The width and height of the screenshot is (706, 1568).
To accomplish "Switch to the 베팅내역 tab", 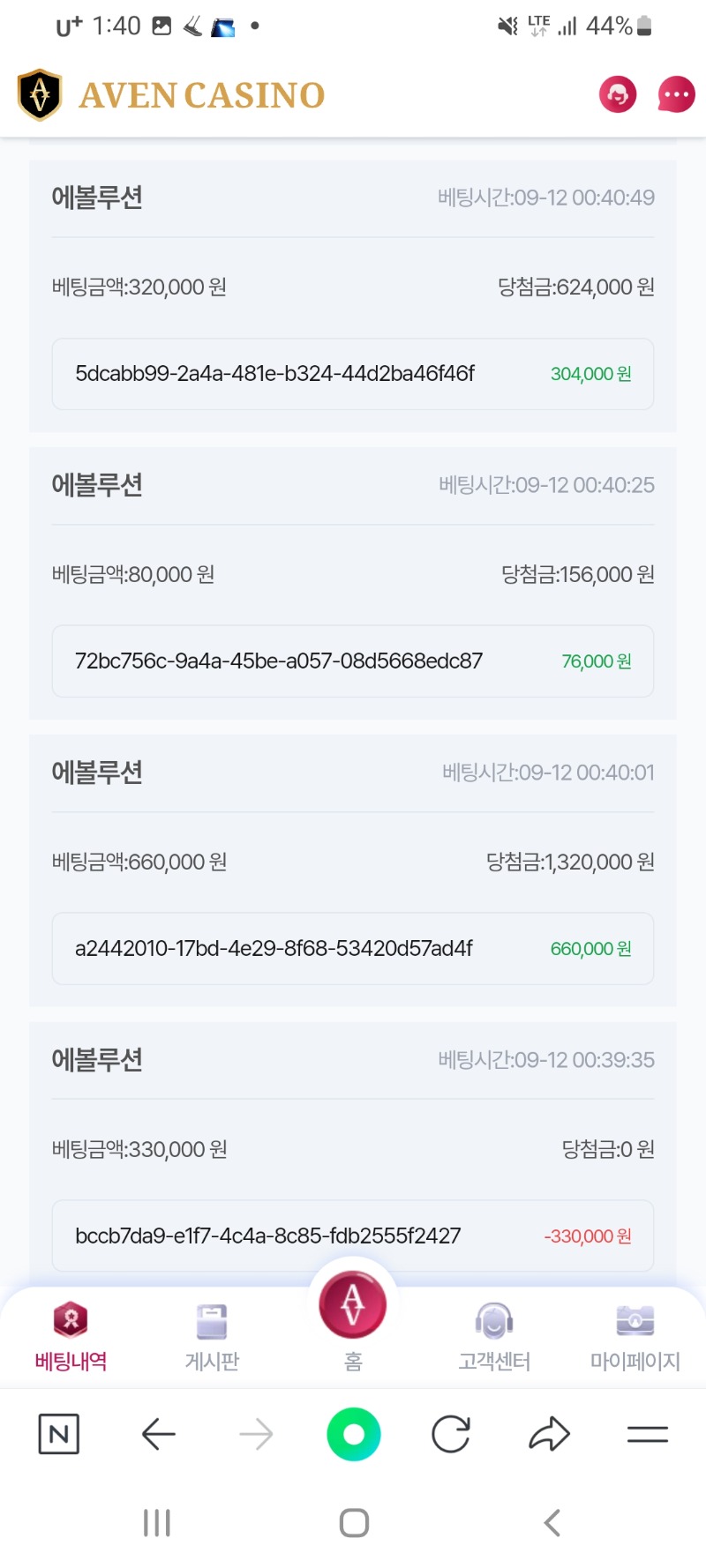I will coord(71,1336).
